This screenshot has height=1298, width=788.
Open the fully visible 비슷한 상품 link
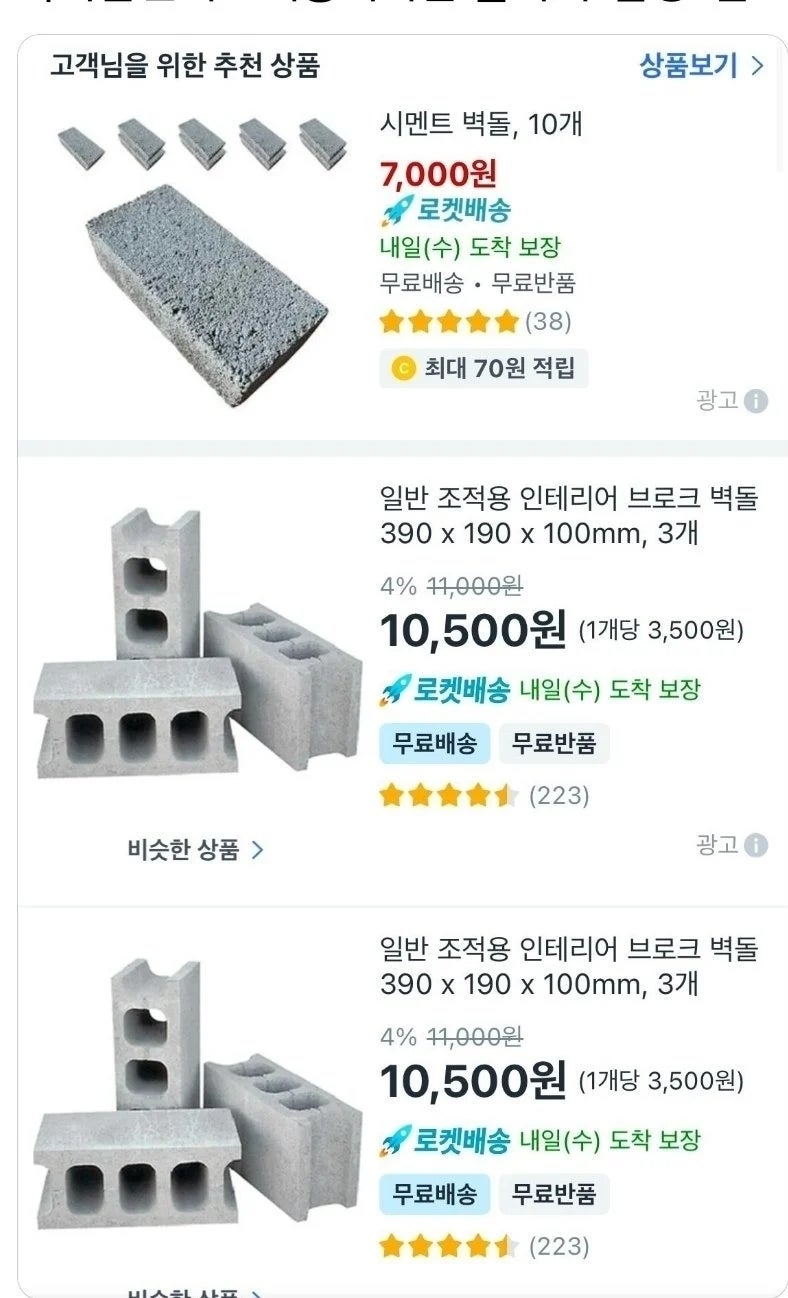coord(195,850)
